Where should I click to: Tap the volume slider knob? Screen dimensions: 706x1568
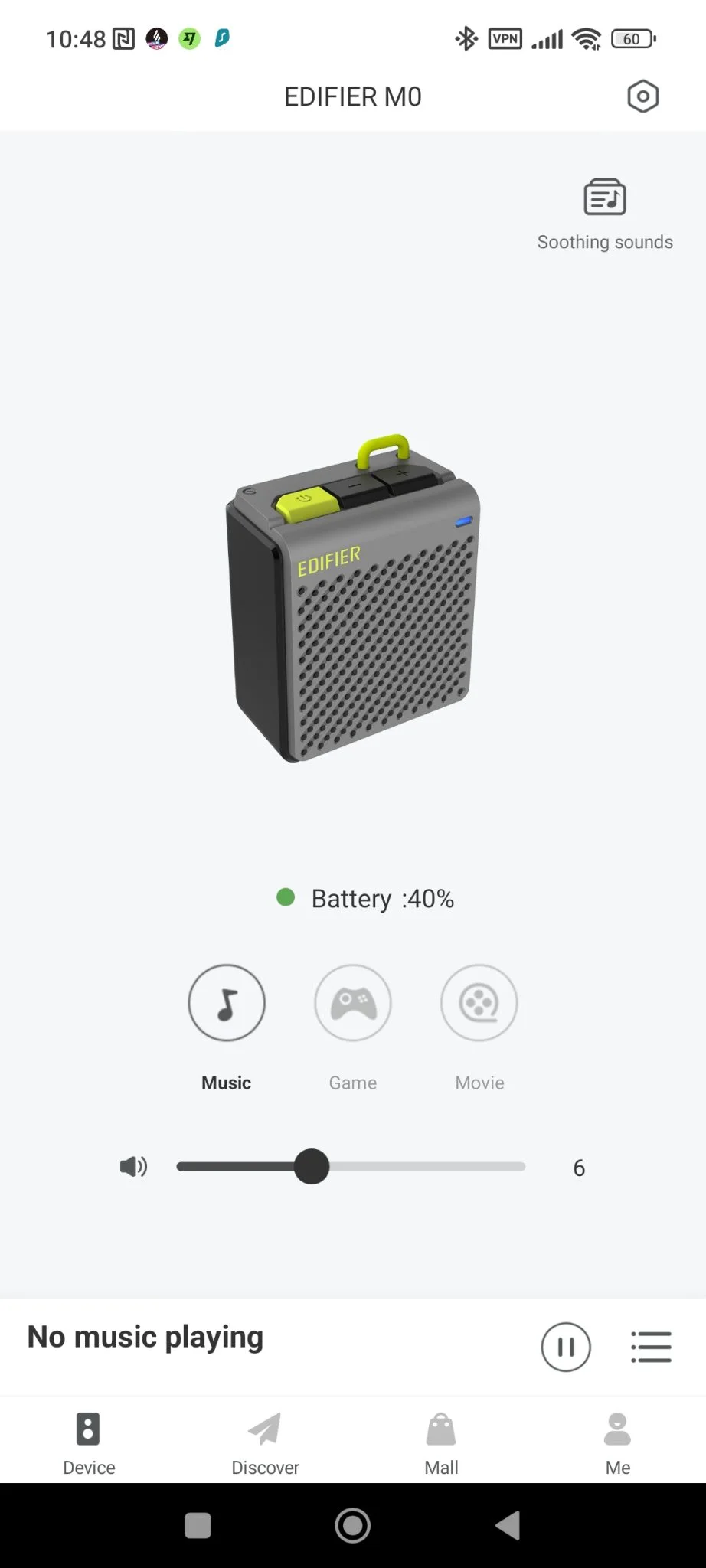(x=312, y=1167)
